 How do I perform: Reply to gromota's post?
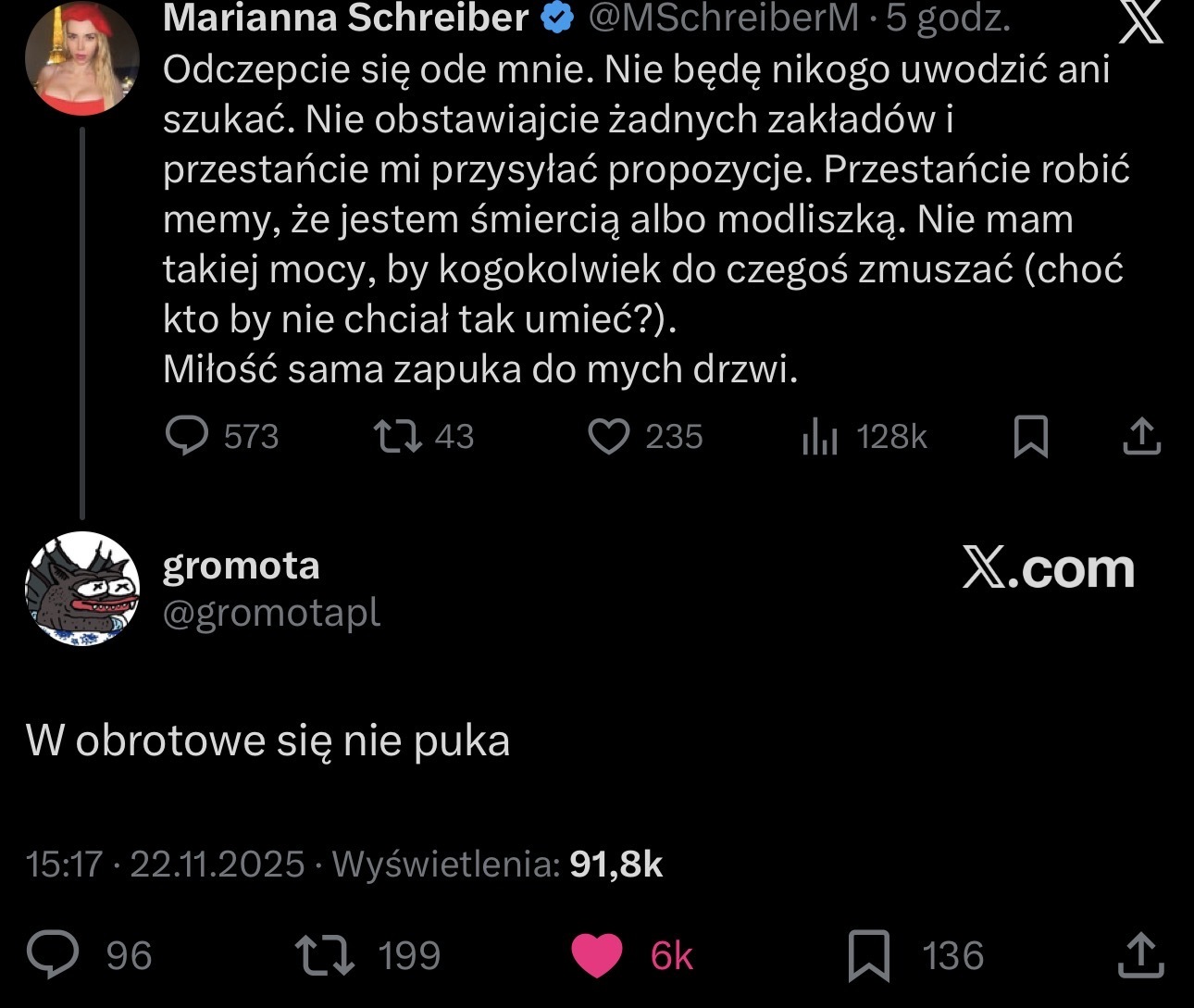[x=54, y=955]
